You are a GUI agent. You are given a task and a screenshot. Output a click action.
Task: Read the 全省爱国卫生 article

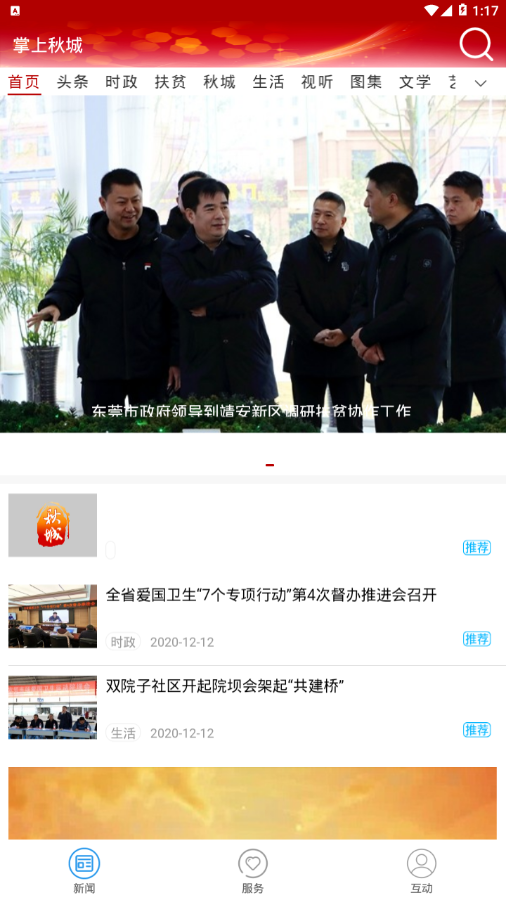[x=253, y=616]
